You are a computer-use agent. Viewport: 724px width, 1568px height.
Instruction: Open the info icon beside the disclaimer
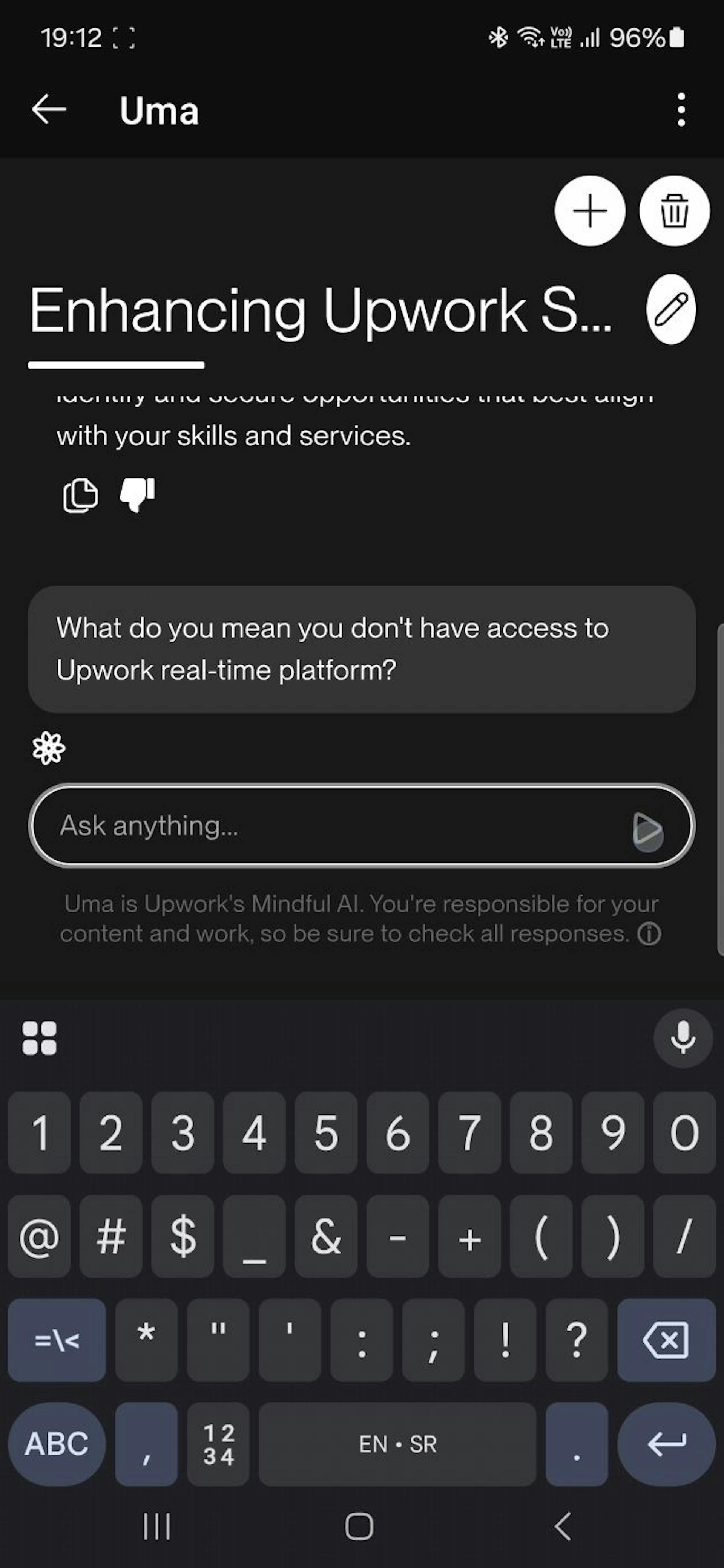point(649,934)
